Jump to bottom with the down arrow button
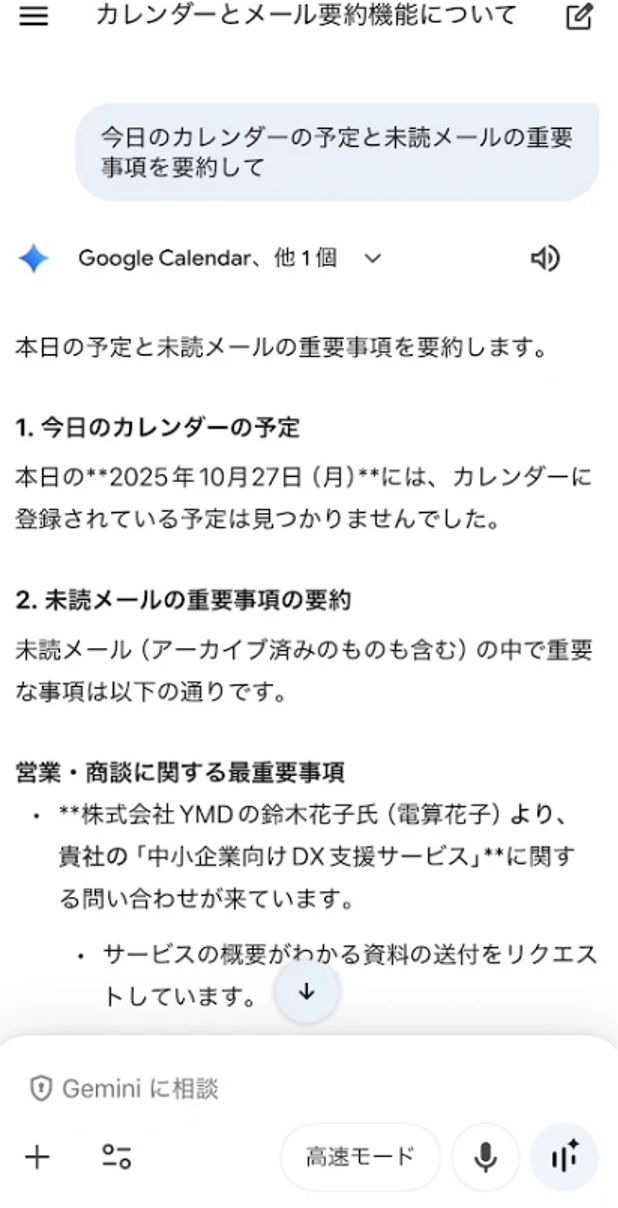 (307, 991)
